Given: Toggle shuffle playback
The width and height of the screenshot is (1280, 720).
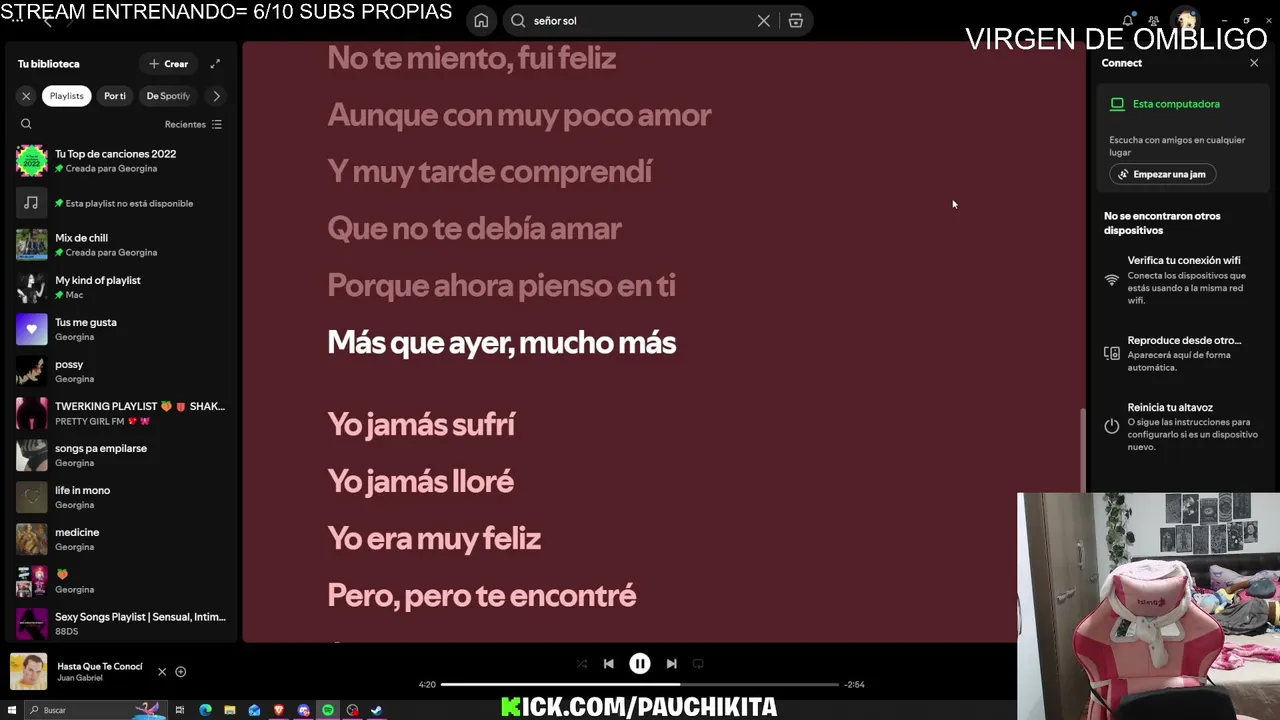Looking at the screenshot, I should point(582,663).
